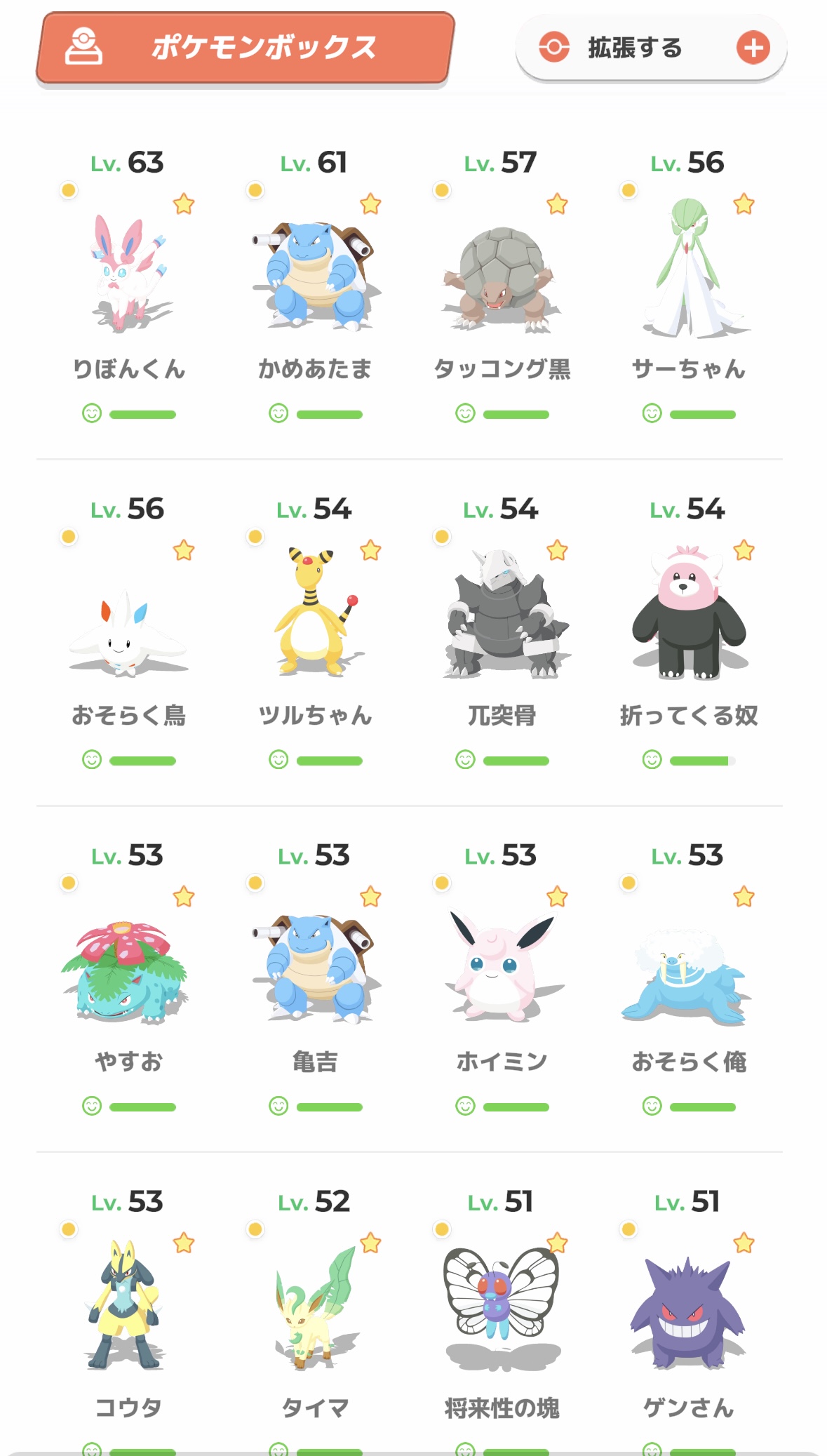Open りぼんくん the Lv. 63 Sylveon
This screenshot has height=1456, width=827.
tap(128, 275)
